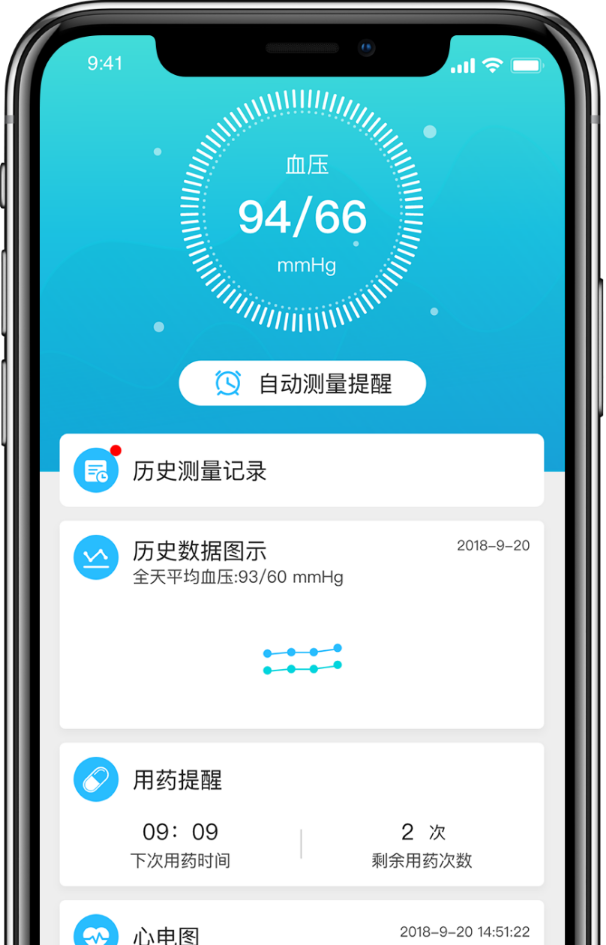
Task: Open the measurement history row
Action: coord(301,471)
